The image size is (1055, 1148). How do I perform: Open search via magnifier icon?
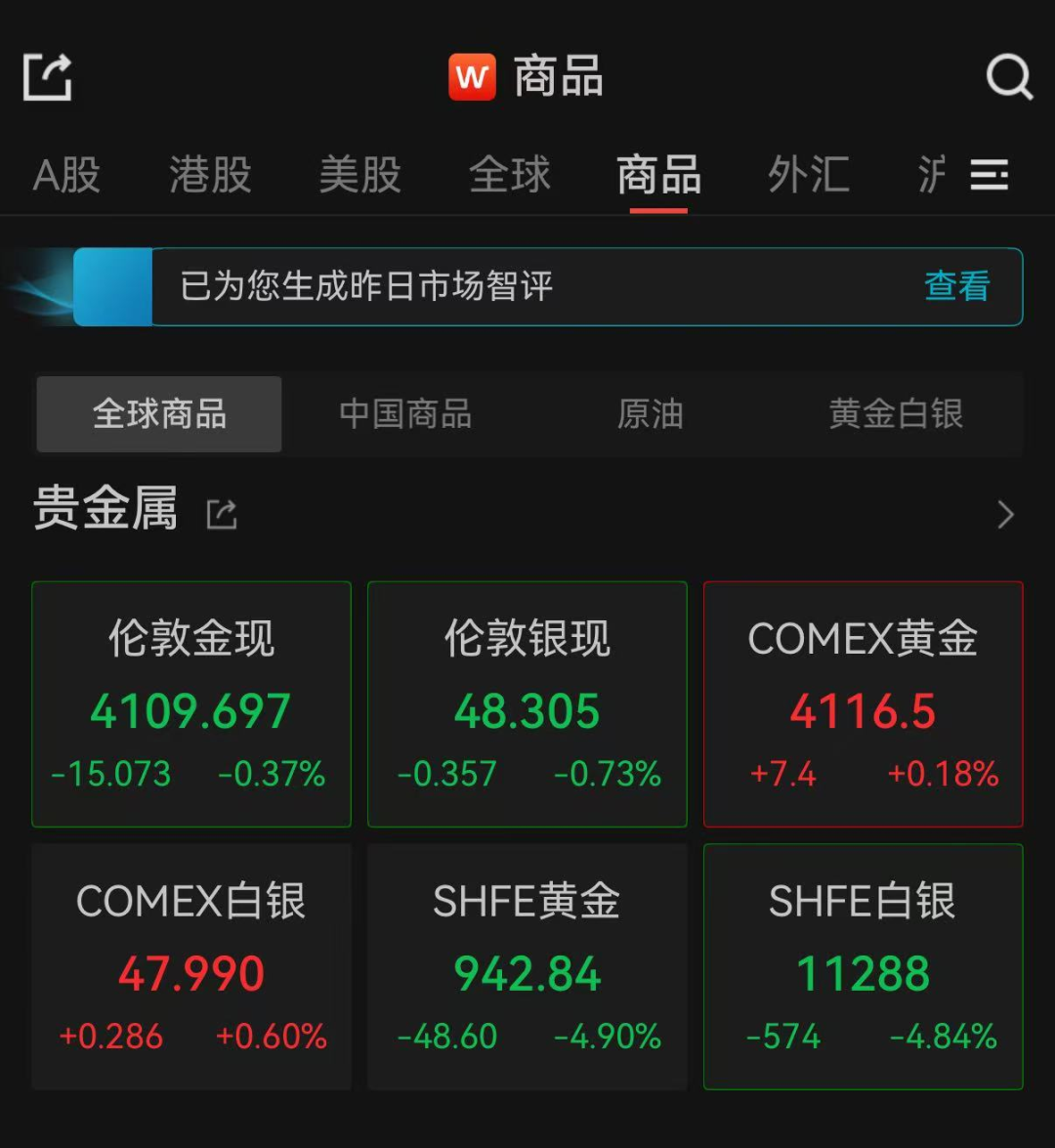click(1010, 77)
